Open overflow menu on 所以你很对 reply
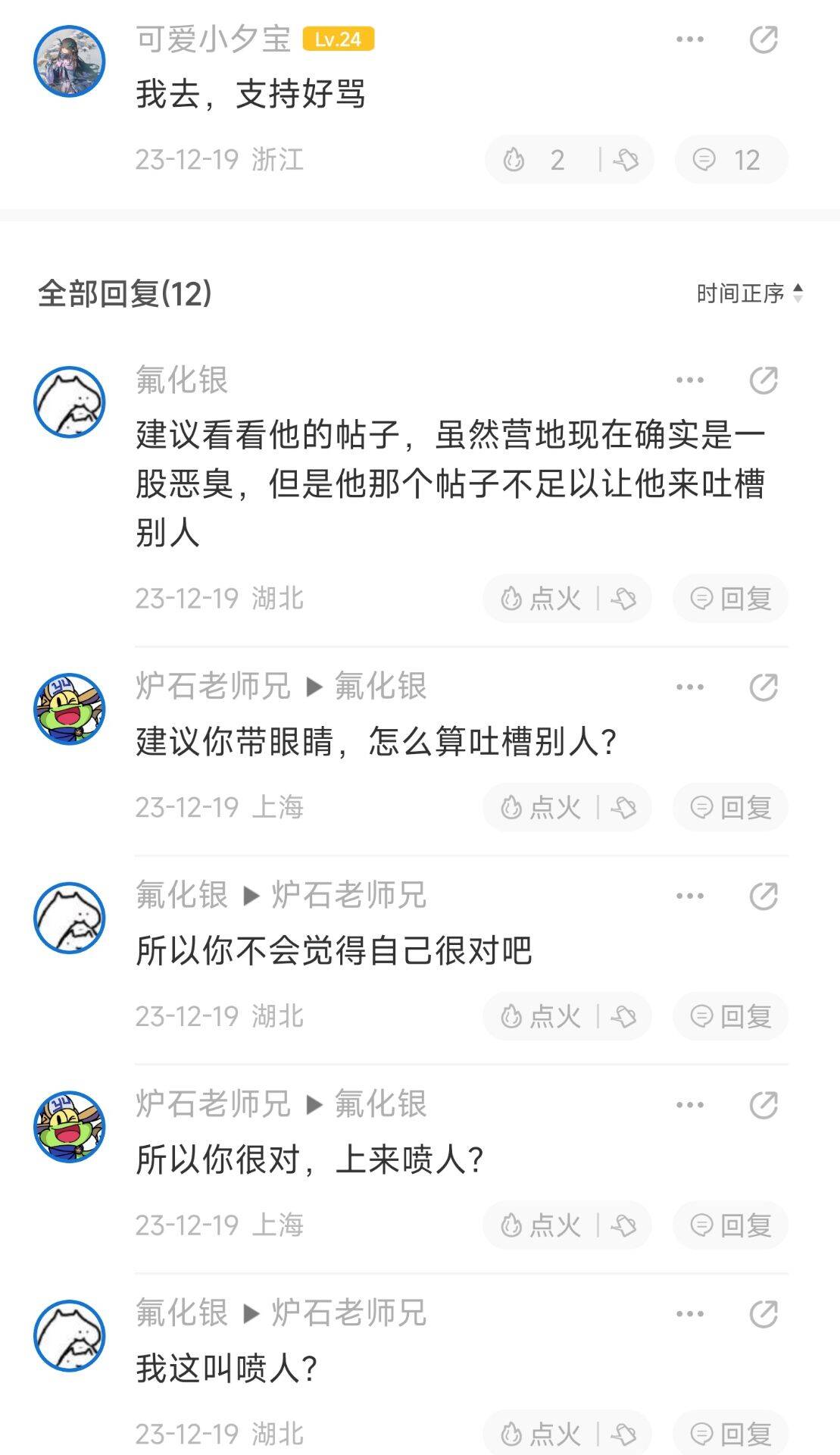The image size is (840, 1455). [689, 1105]
